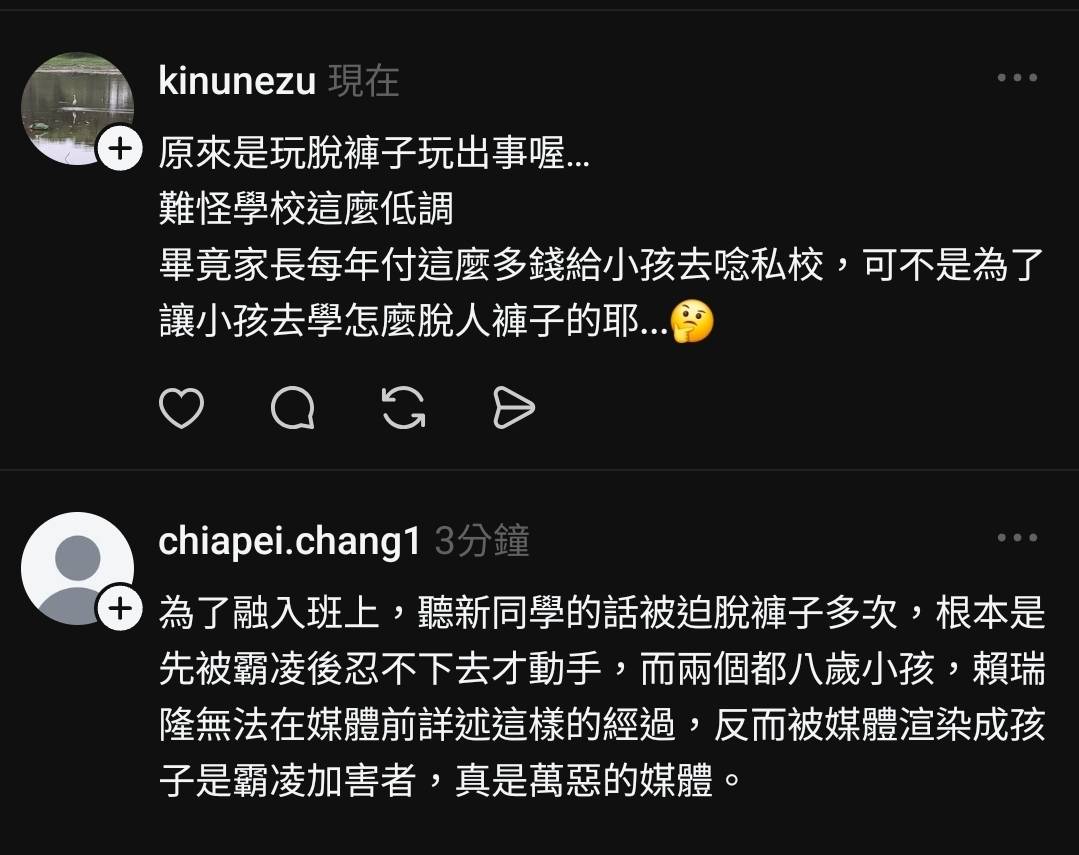This screenshot has height=855, width=1079.
Task: Follow kinunezu via the plus badge
Action: [118, 150]
